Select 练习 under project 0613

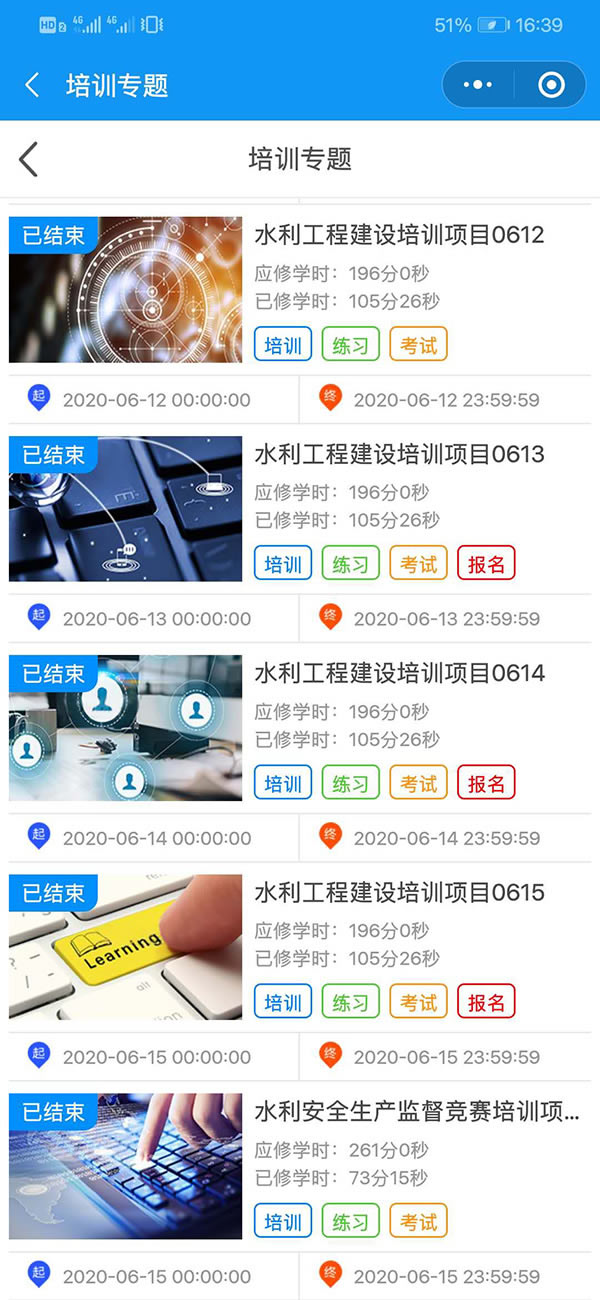click(x=351, y=564)
